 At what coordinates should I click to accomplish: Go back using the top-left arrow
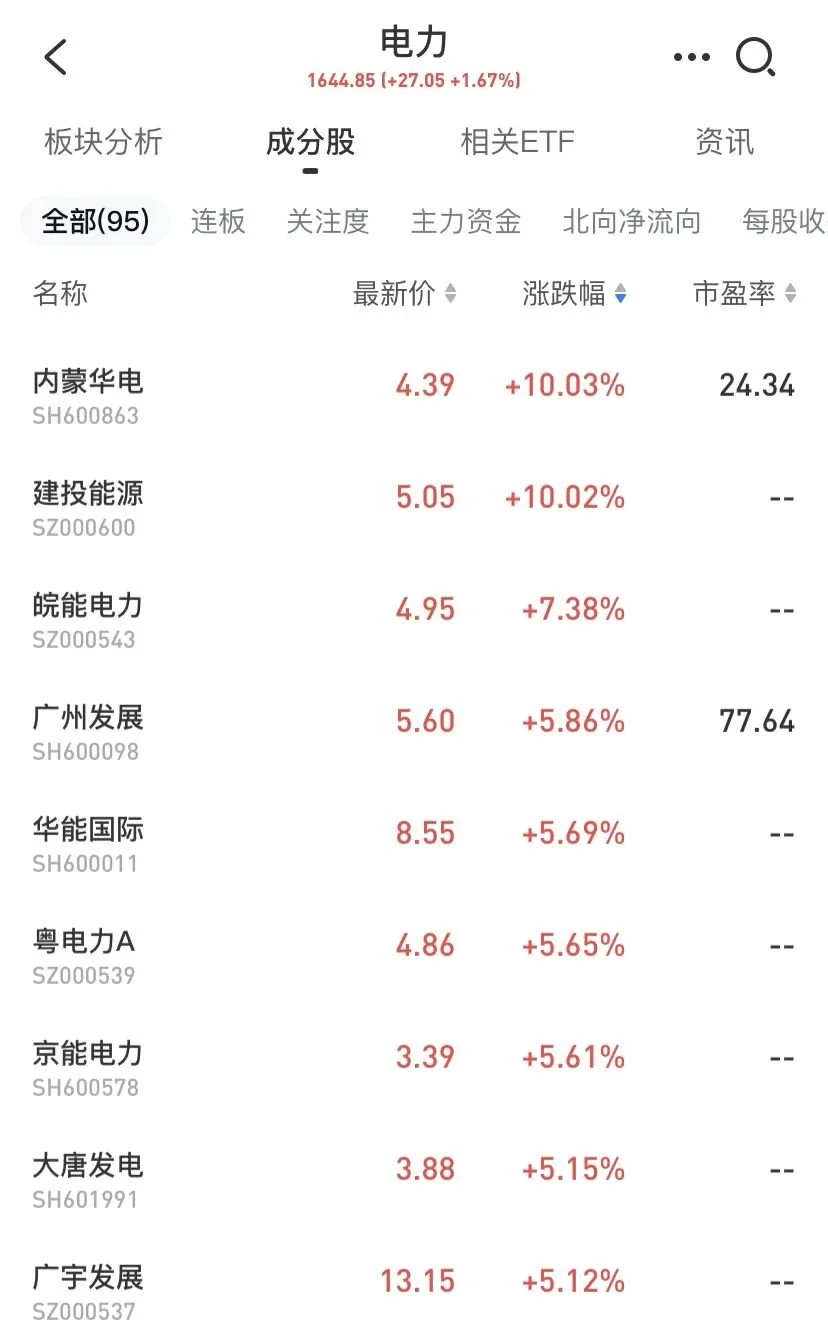[56, 57]
